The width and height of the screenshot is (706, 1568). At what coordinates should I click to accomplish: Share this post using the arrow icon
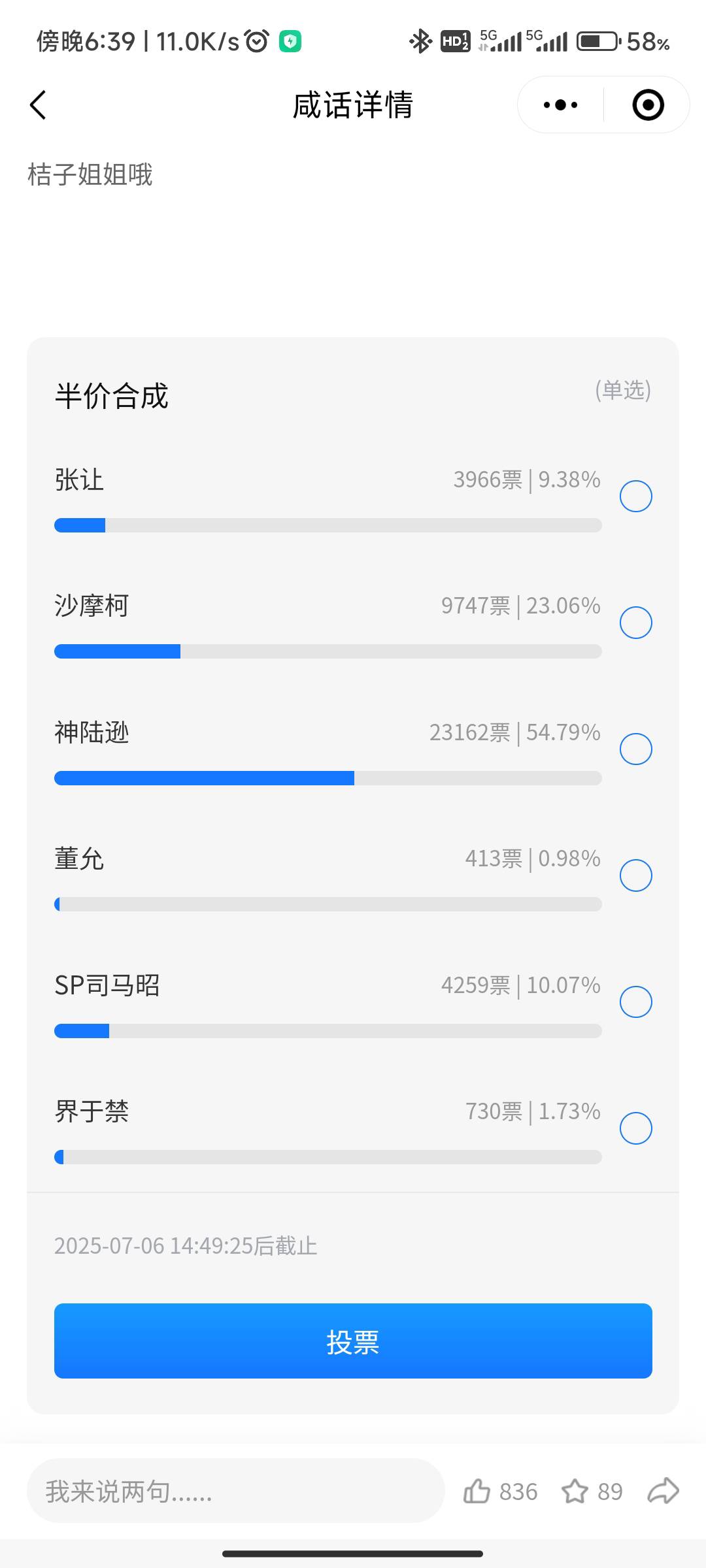tap(664, 1491)
